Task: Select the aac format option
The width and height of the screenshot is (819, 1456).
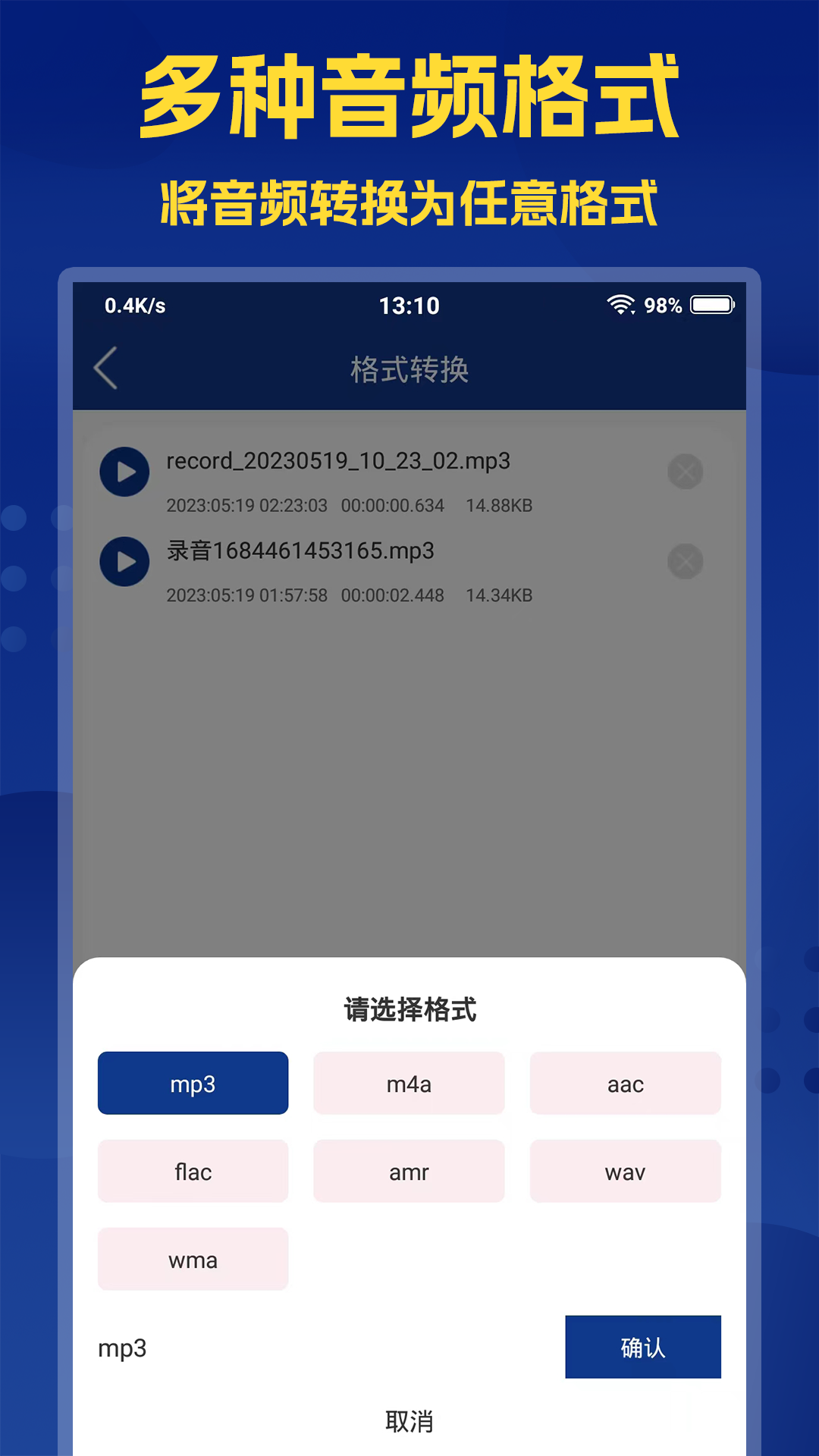Action: [625, 1083]
